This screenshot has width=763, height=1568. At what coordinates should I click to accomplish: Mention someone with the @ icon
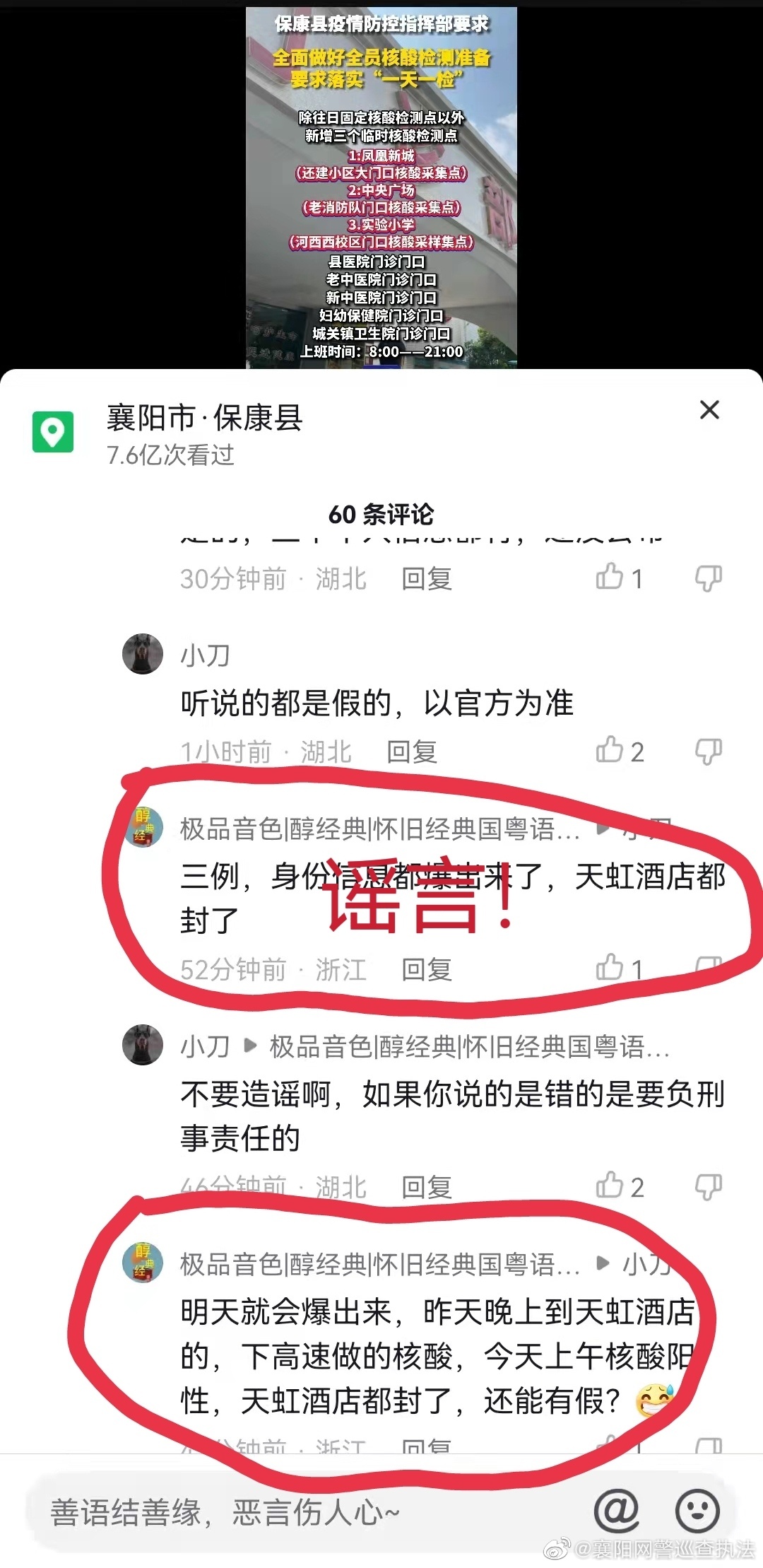click(x=616, y=1511)
